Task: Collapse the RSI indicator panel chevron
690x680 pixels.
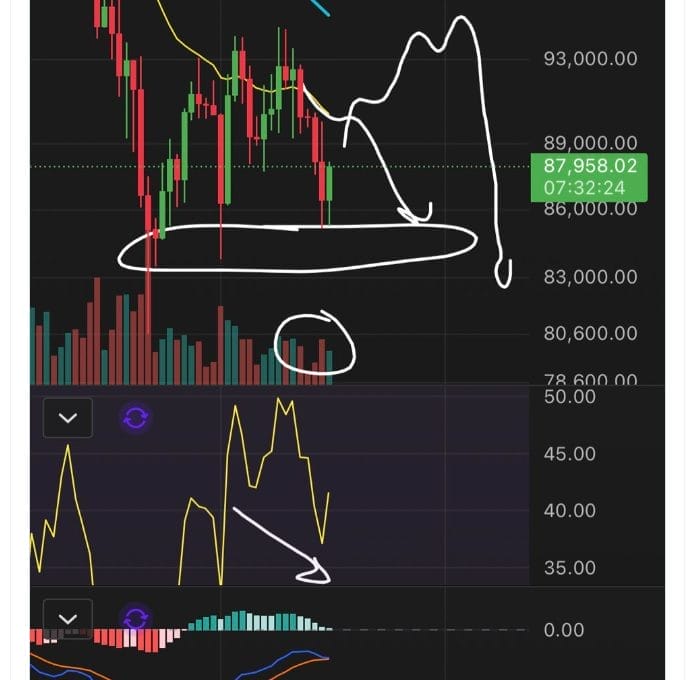Action: [68, 418]
